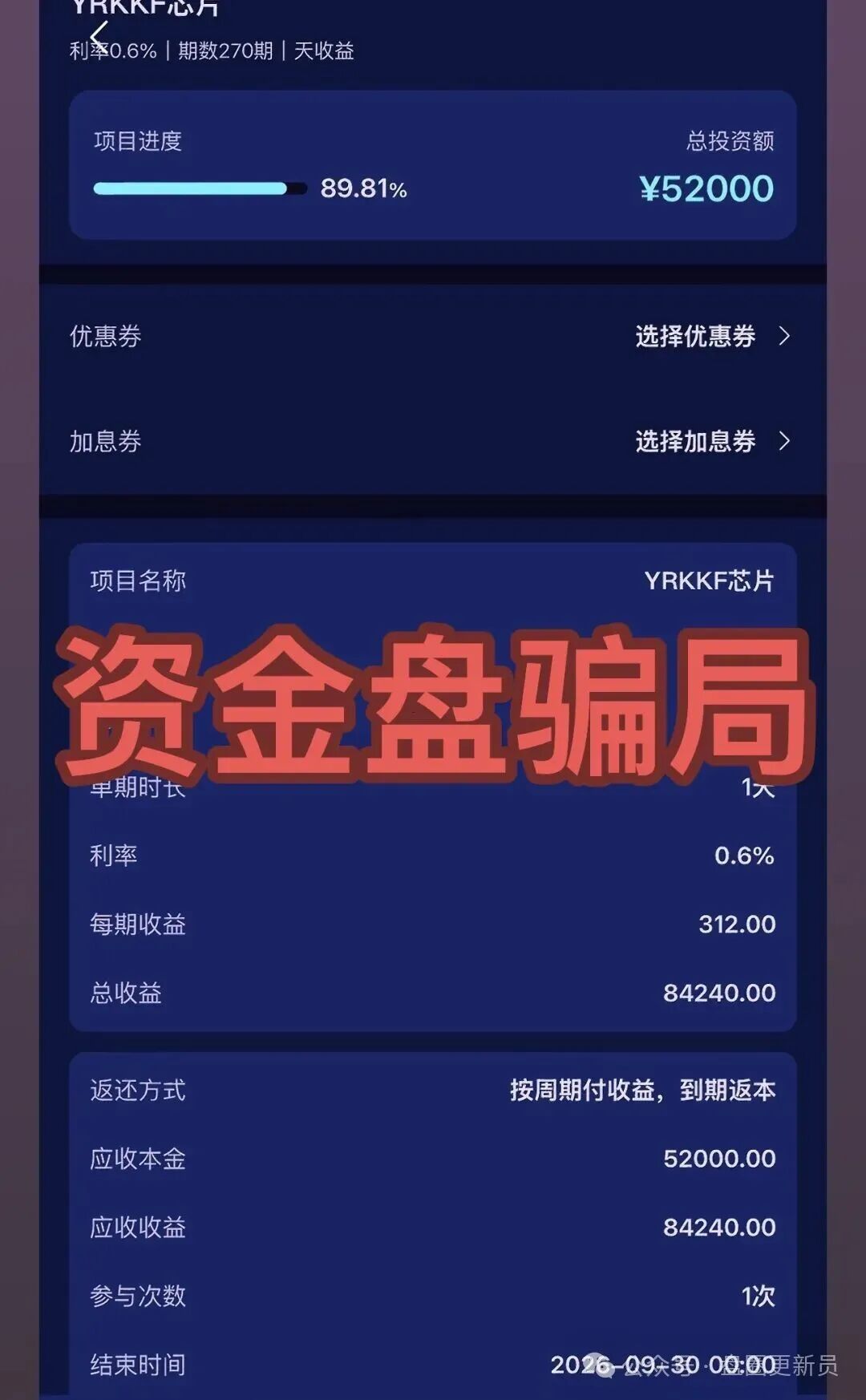This screenshot has width=866, height=1400.
Task: Open the 选择加息券 interest coupon picker
Action: pyautogui.click(x=694, y=442)
